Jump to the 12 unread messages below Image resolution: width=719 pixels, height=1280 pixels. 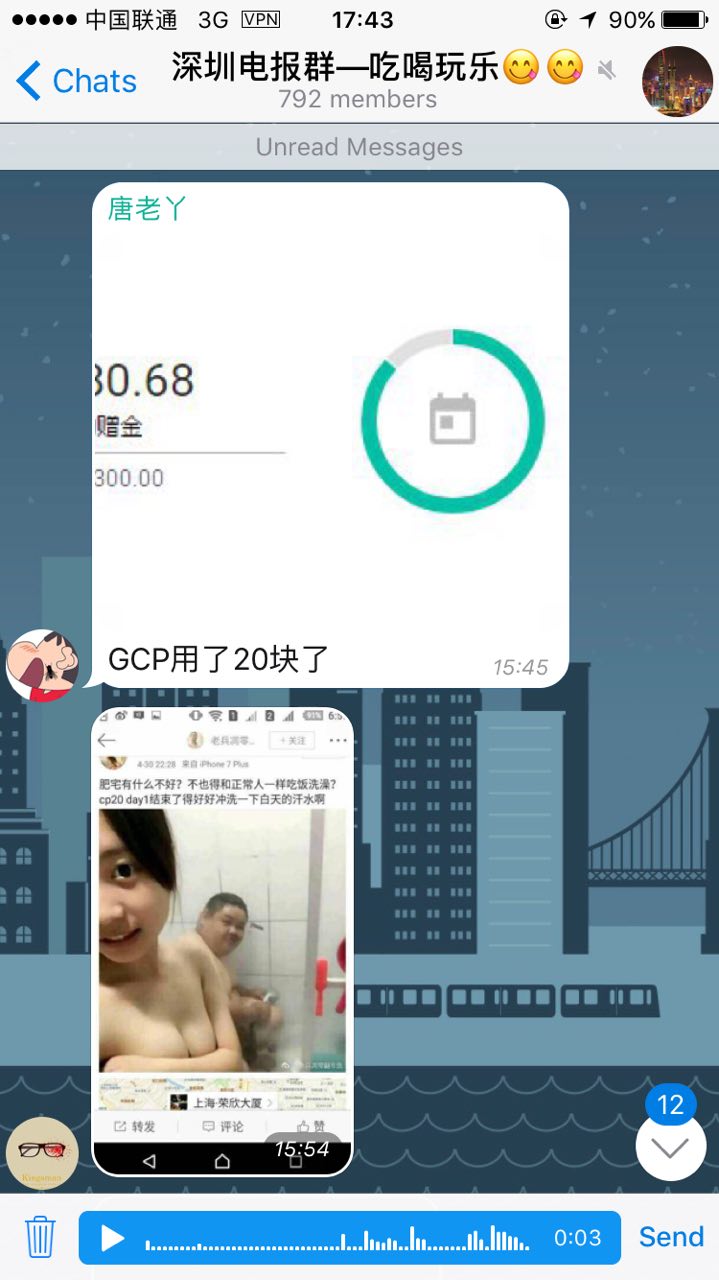tap(670, 1147)
